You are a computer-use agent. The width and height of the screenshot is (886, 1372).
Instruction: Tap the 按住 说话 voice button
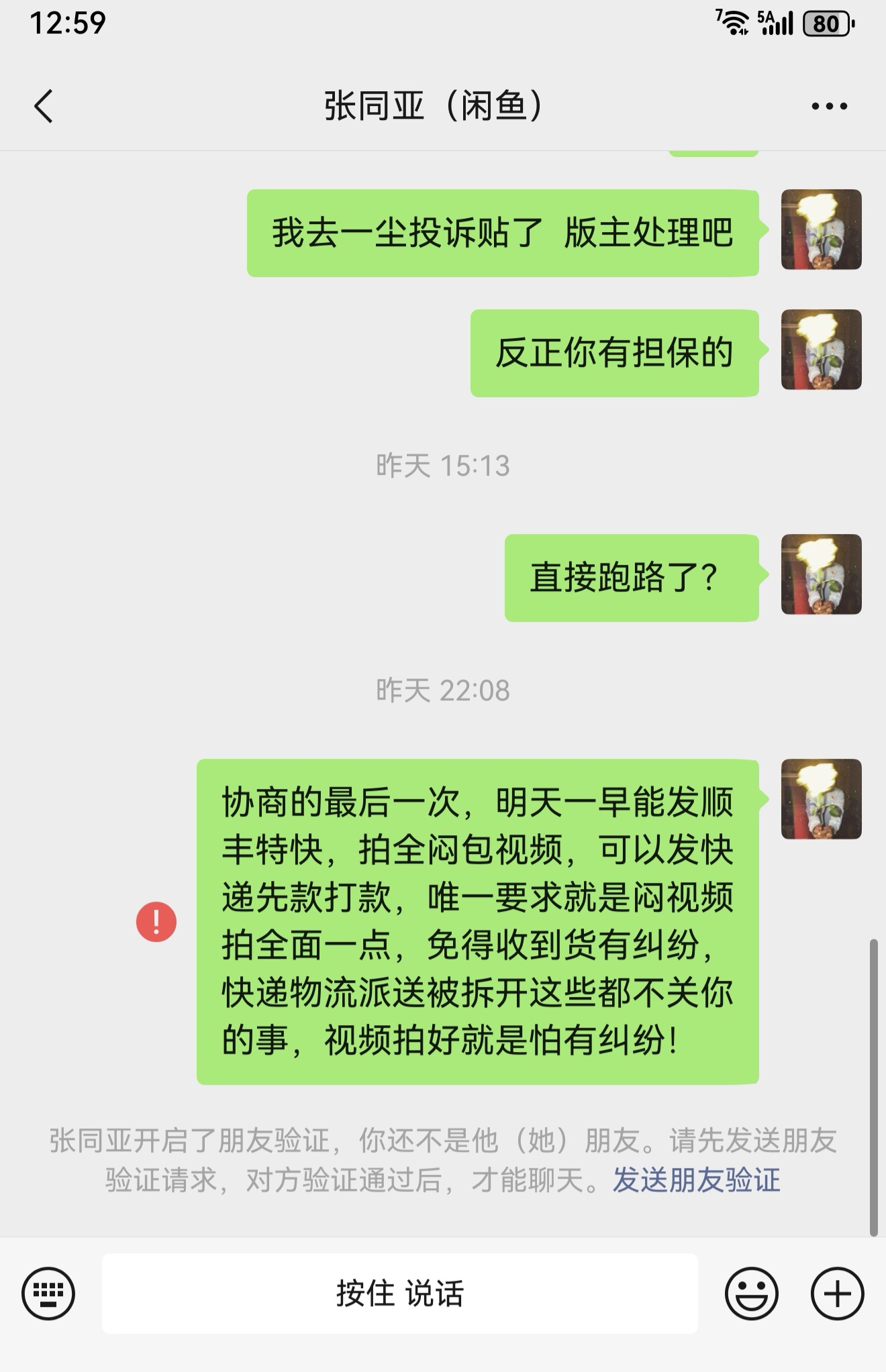(x=399, y=1293)
